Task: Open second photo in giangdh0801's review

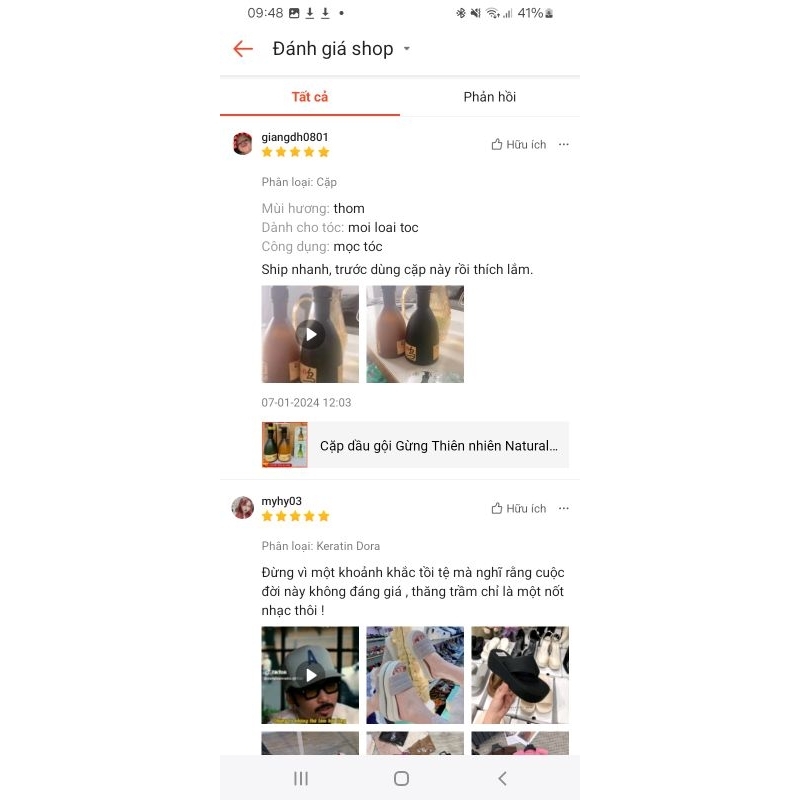Action: pos(415,334)
